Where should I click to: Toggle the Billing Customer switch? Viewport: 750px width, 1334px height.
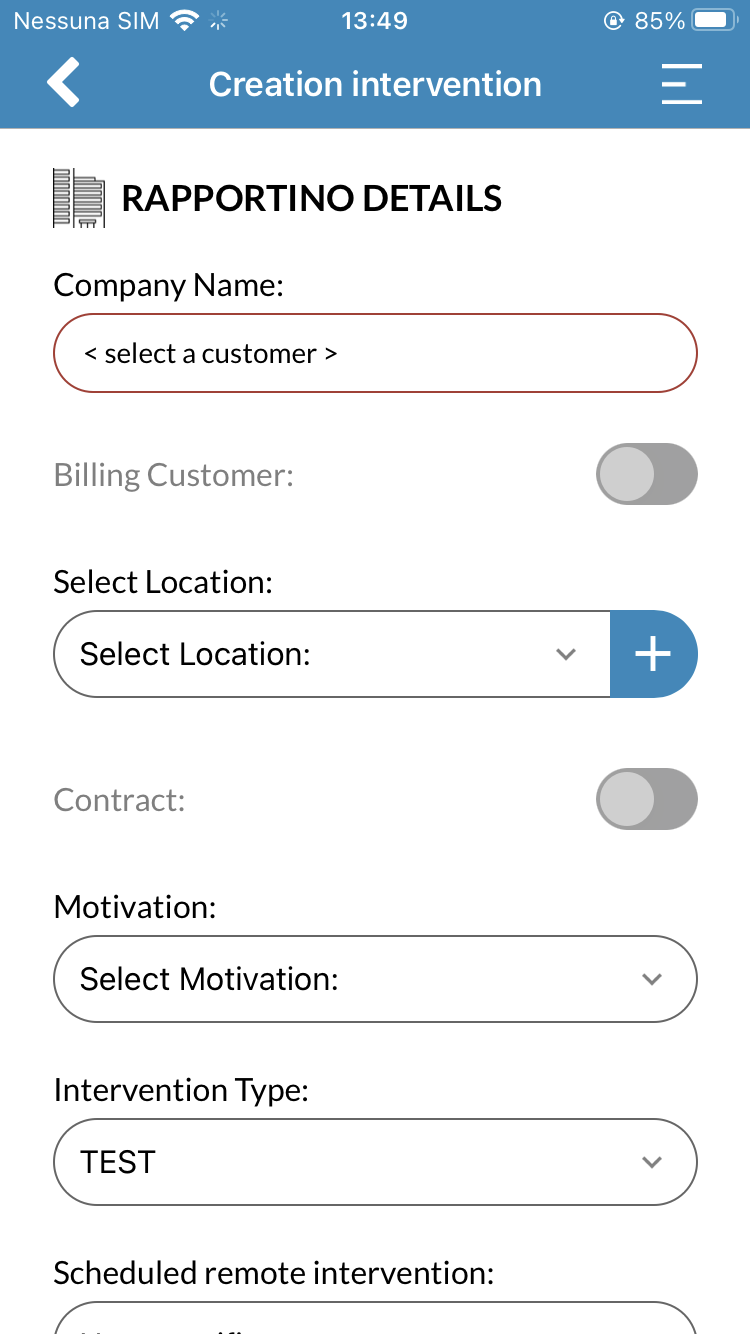[647, 474]
